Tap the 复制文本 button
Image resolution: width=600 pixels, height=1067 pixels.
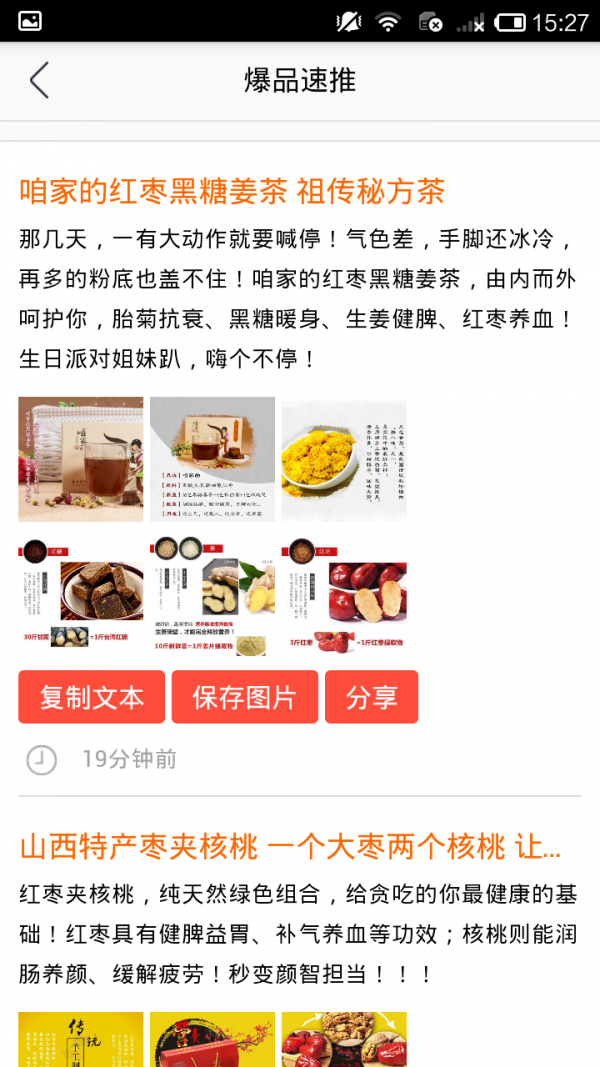[x=91, y=697]
